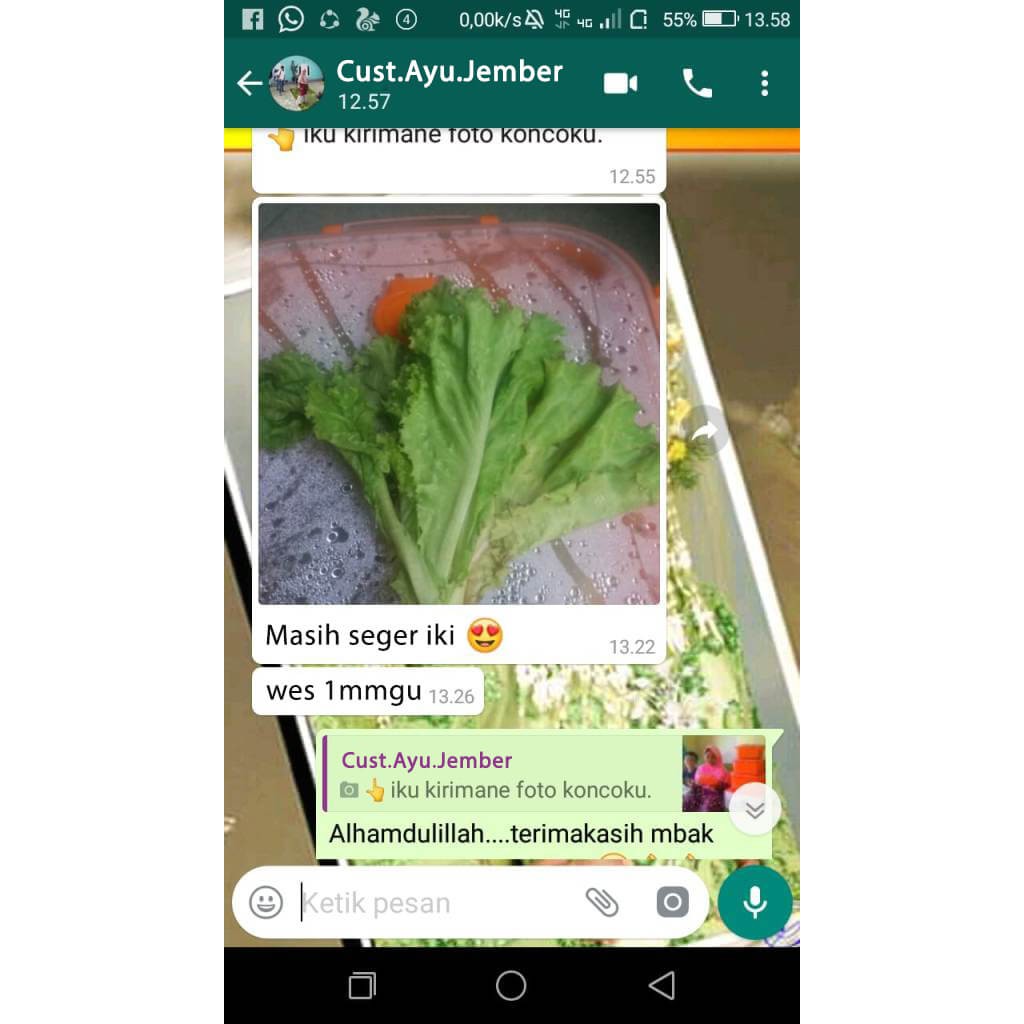This screenshot has height=1024, width=1024.
Task: Open the emoji picker
Action: [x=266, y=902]
